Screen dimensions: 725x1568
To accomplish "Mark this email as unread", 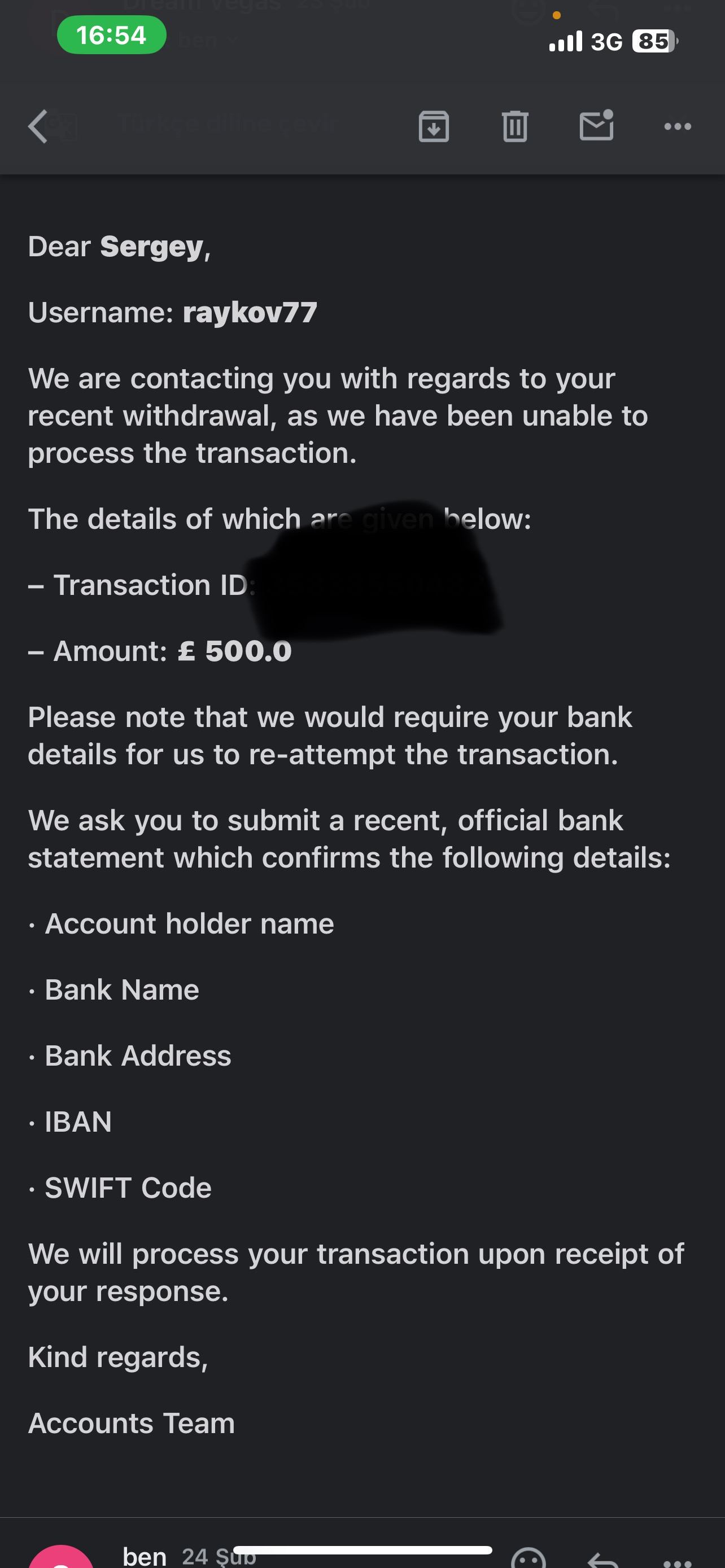I will point(596,125).
